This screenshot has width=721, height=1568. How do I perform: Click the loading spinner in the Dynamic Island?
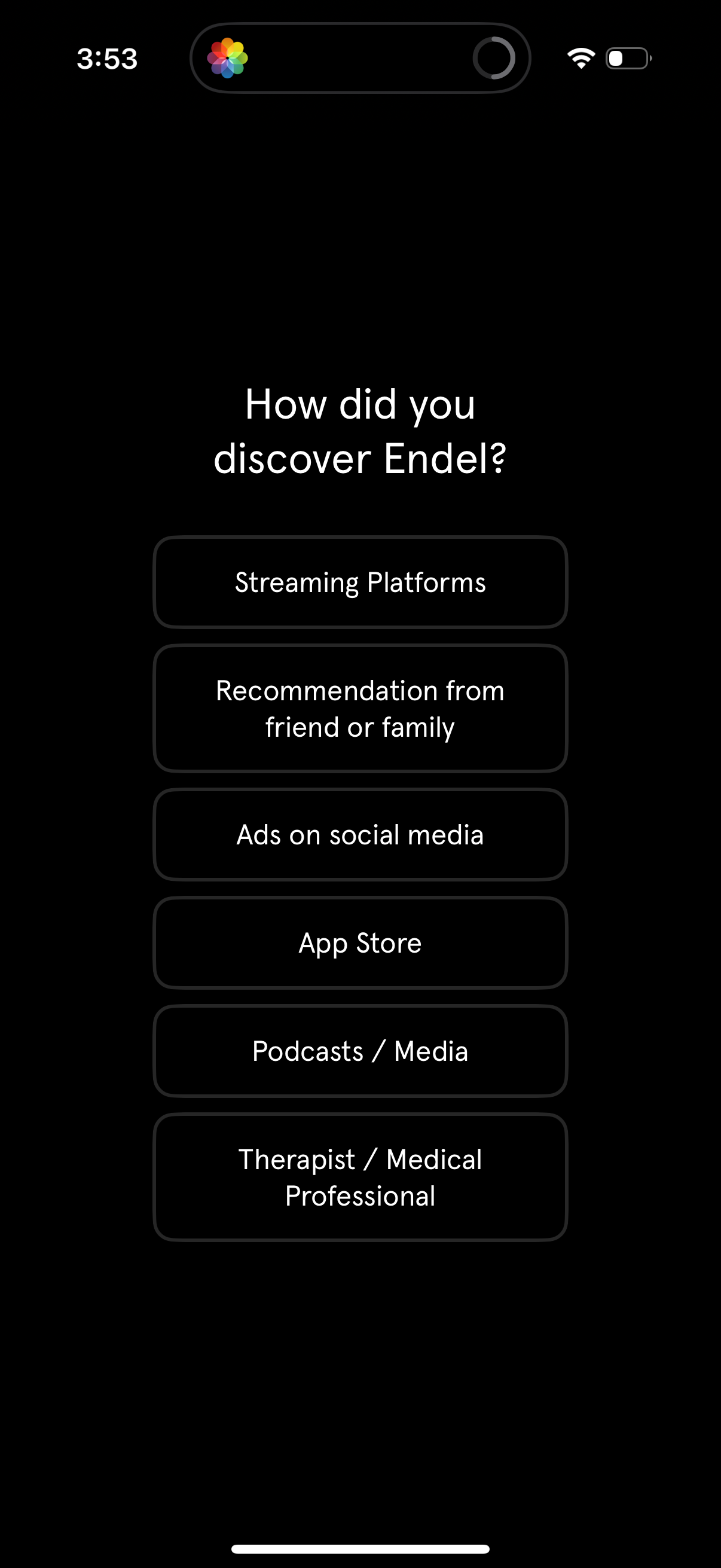(496, 58)
